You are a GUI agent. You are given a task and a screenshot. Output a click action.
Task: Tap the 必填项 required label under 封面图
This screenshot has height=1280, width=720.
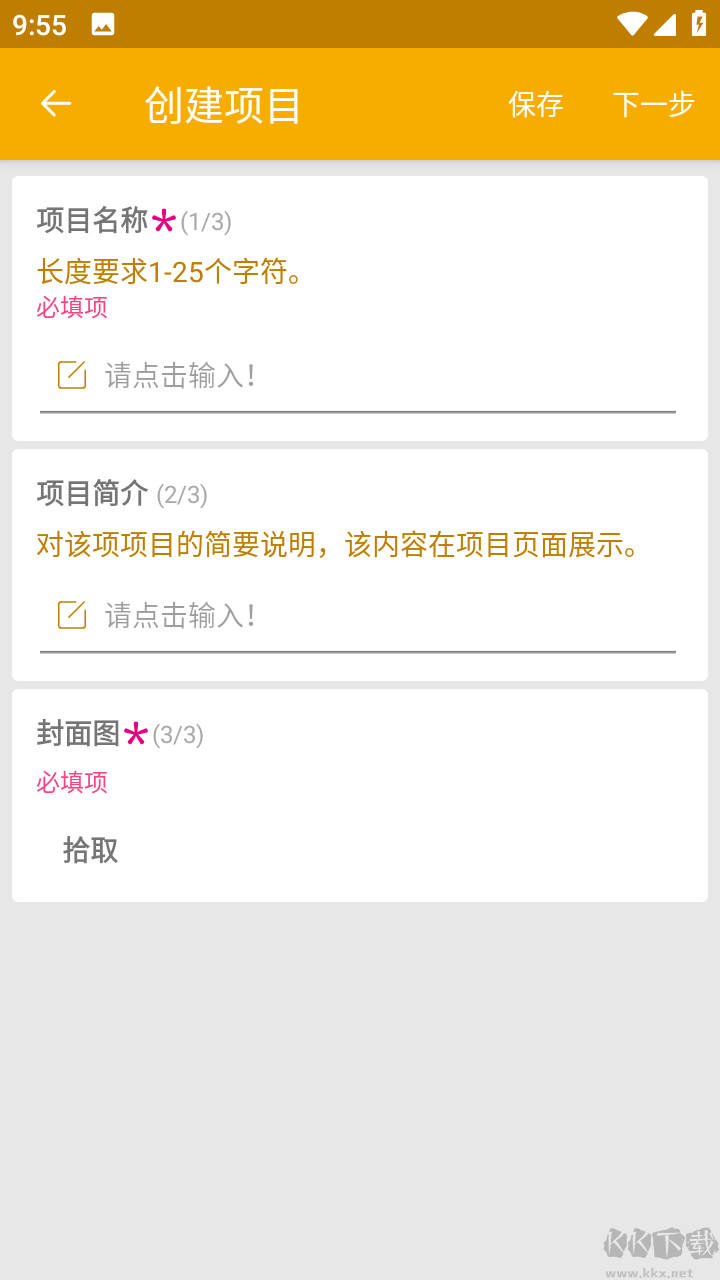(x=71, y=783)
